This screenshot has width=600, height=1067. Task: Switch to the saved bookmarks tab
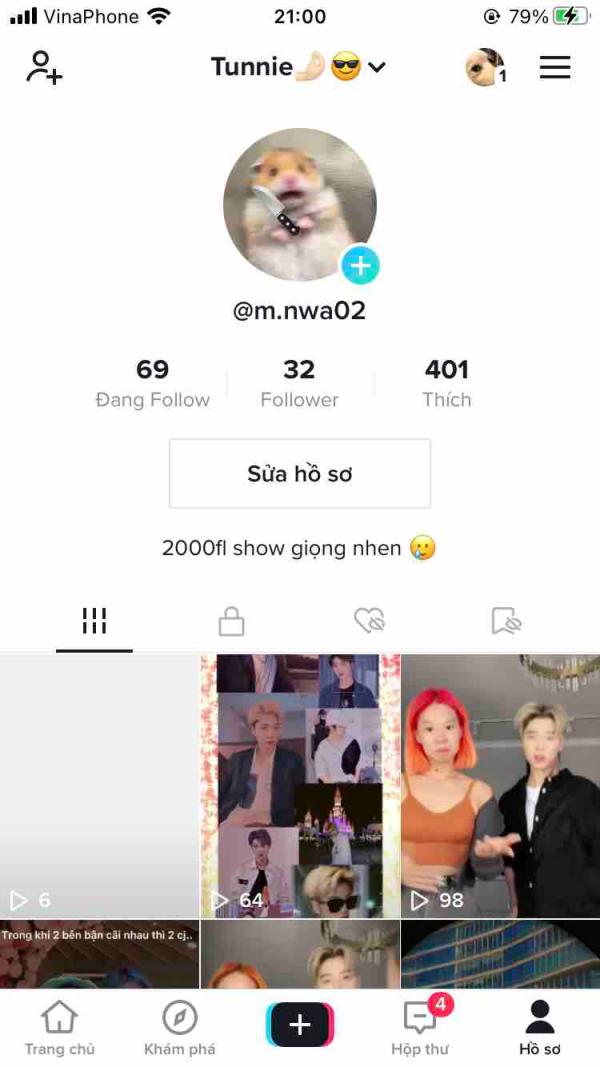[x=506, y=621]
